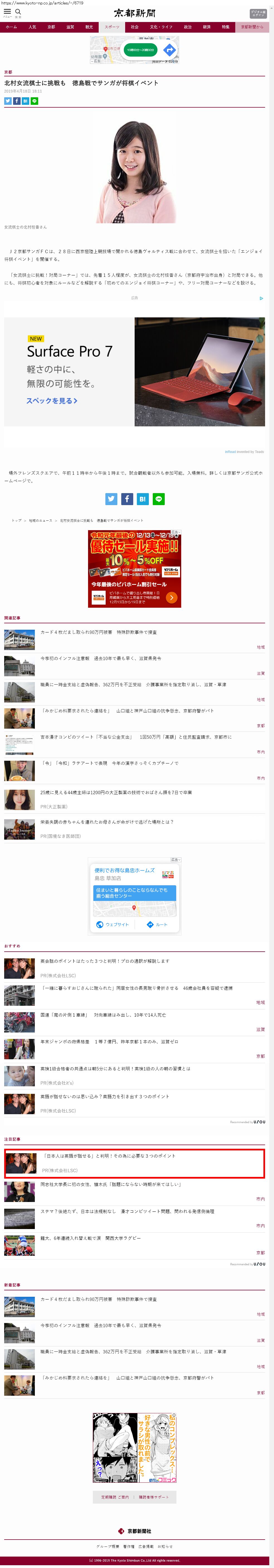This screenshot has height=1568, width=274.
Task: Switch to the 京都 nav tab
Action: click(51, 27)
